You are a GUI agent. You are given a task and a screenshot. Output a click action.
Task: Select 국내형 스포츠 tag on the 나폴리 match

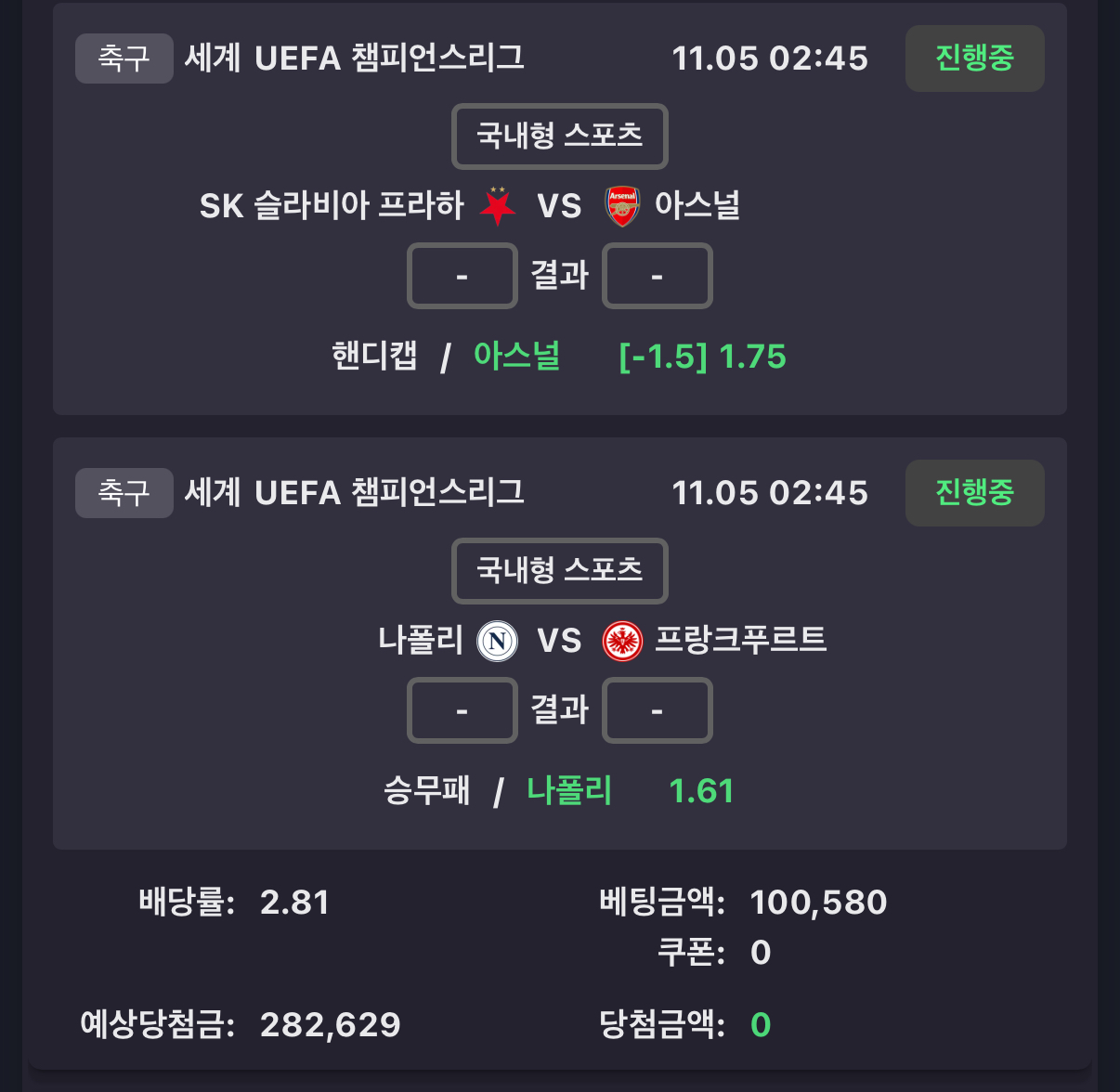[559, 571]
